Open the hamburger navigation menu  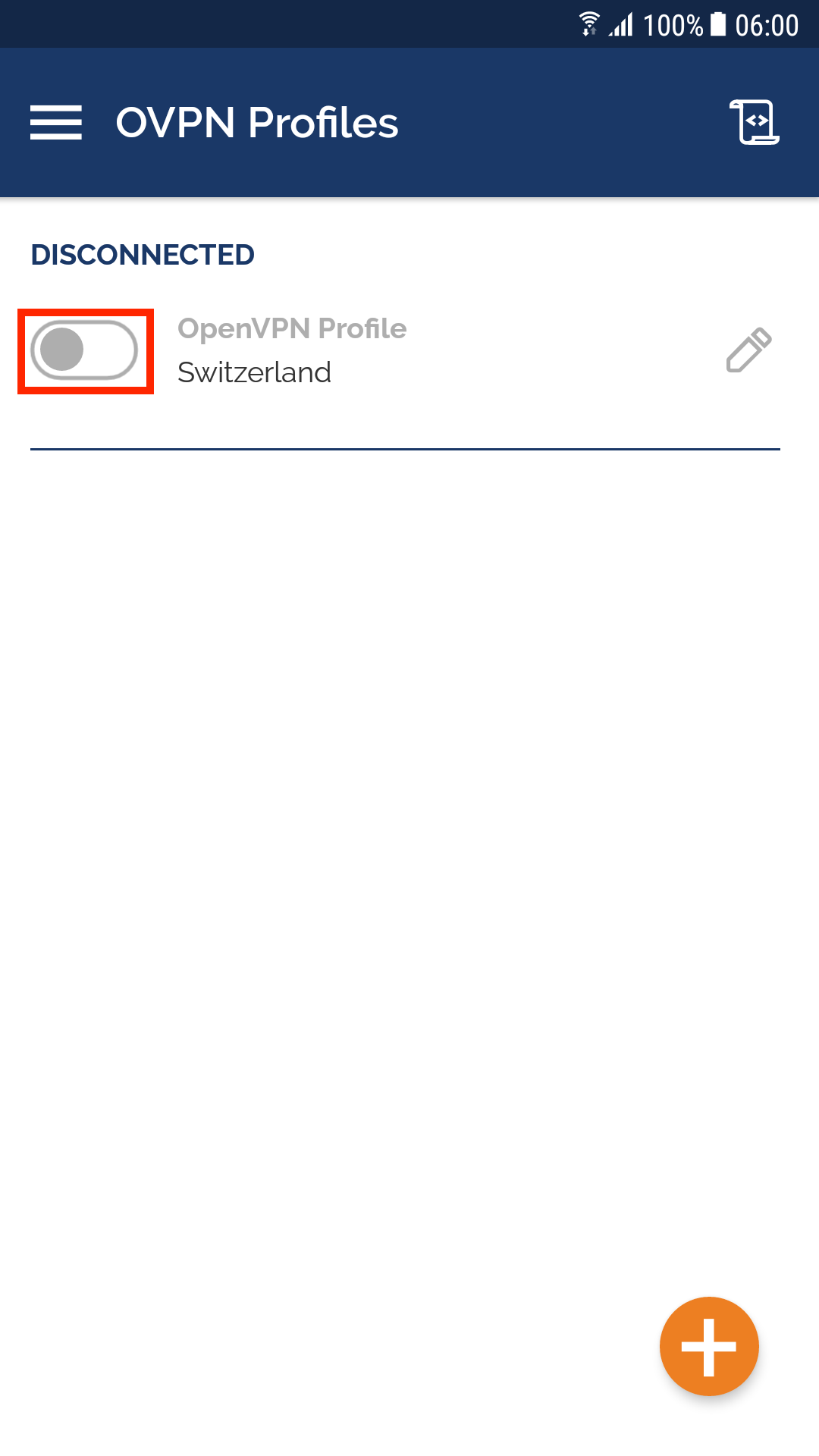[x=56, y=123]
